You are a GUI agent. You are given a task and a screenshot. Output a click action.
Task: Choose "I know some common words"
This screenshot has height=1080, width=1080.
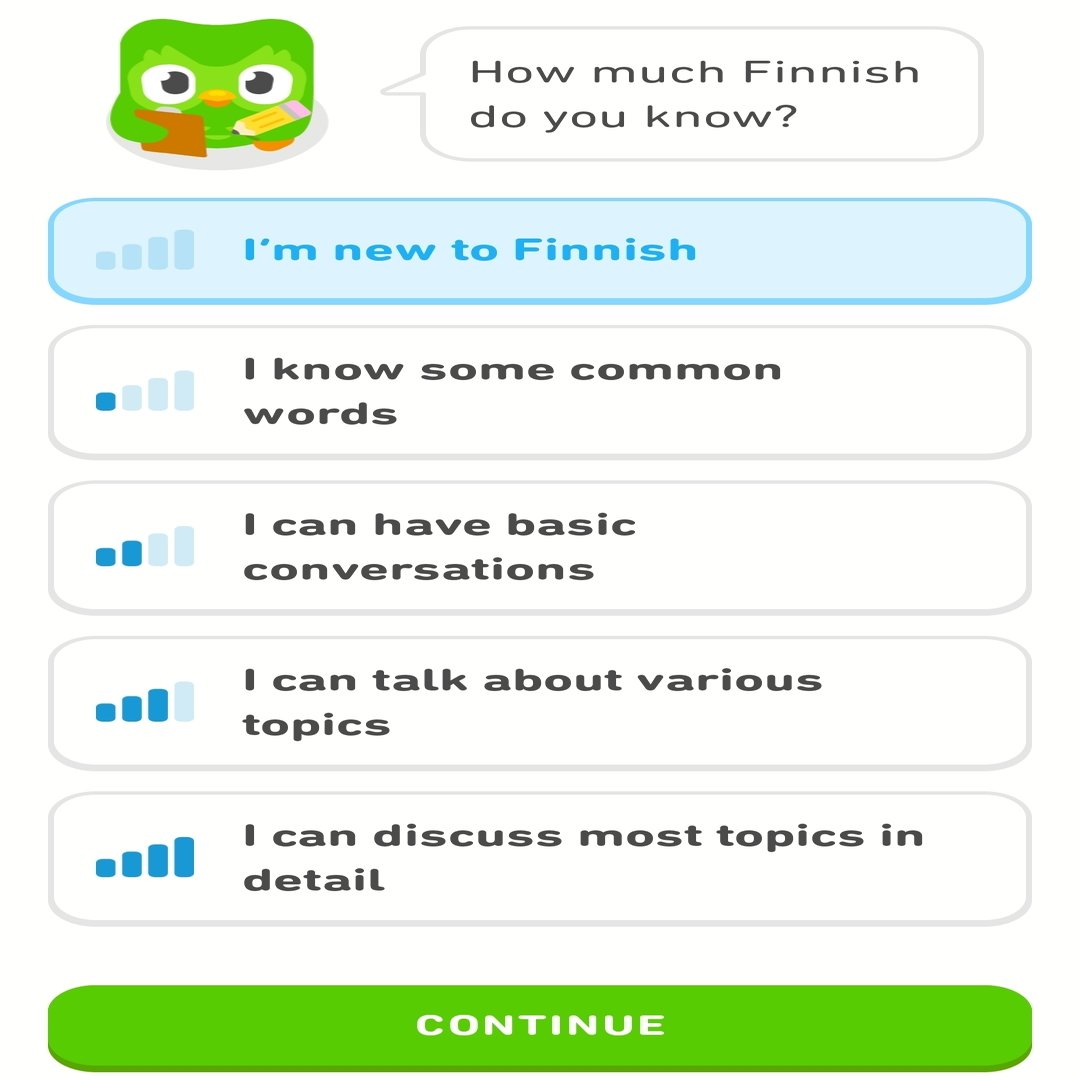pyautogui.click(x=539, y=391)
